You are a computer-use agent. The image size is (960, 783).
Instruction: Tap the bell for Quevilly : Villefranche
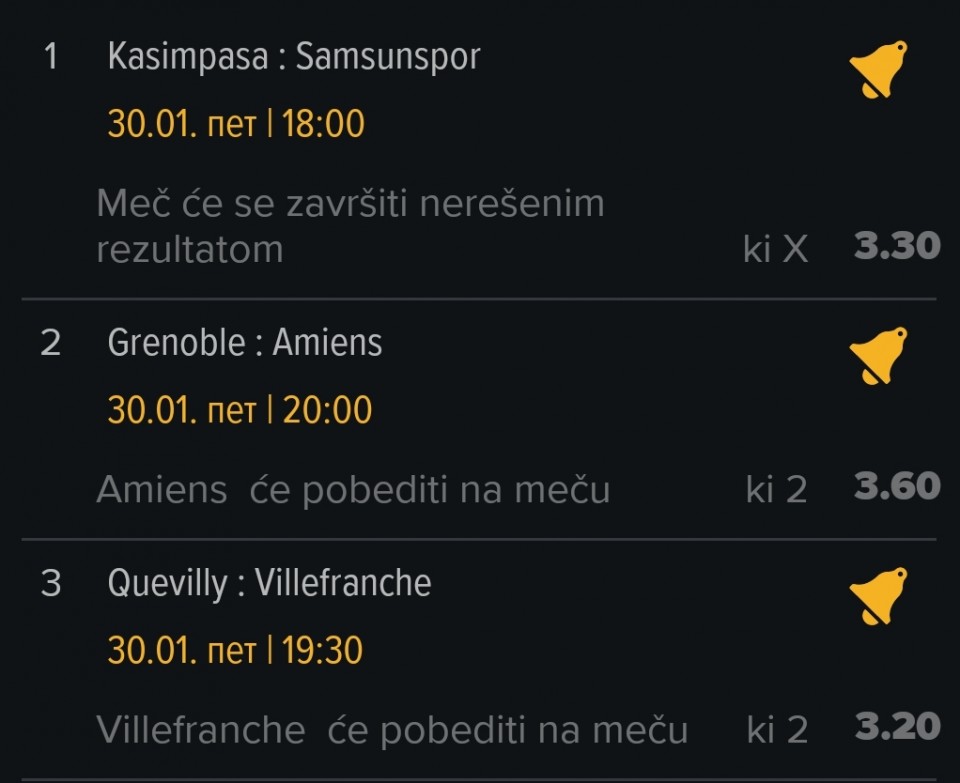point(878,596)
